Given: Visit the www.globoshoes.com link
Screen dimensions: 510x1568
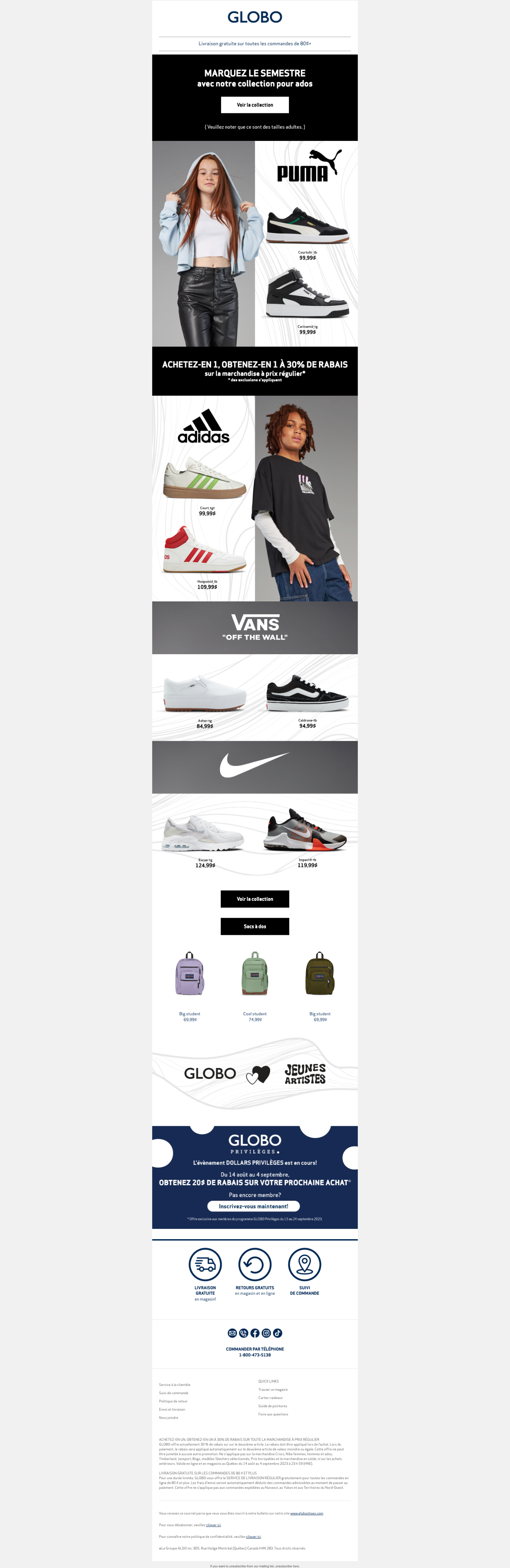Looking at the screenshot, I should click(x=307, y=1512).
